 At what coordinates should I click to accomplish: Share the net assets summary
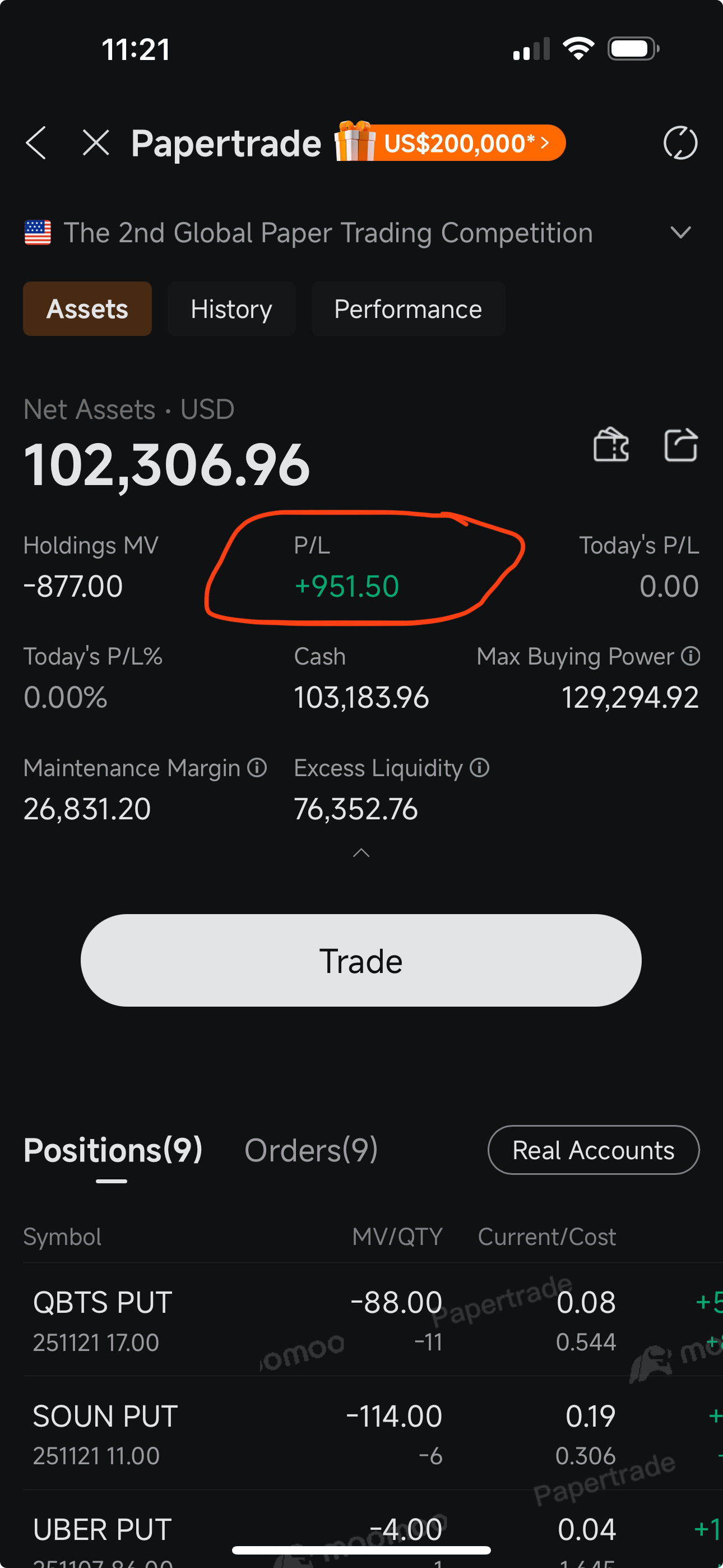point(680,445)
